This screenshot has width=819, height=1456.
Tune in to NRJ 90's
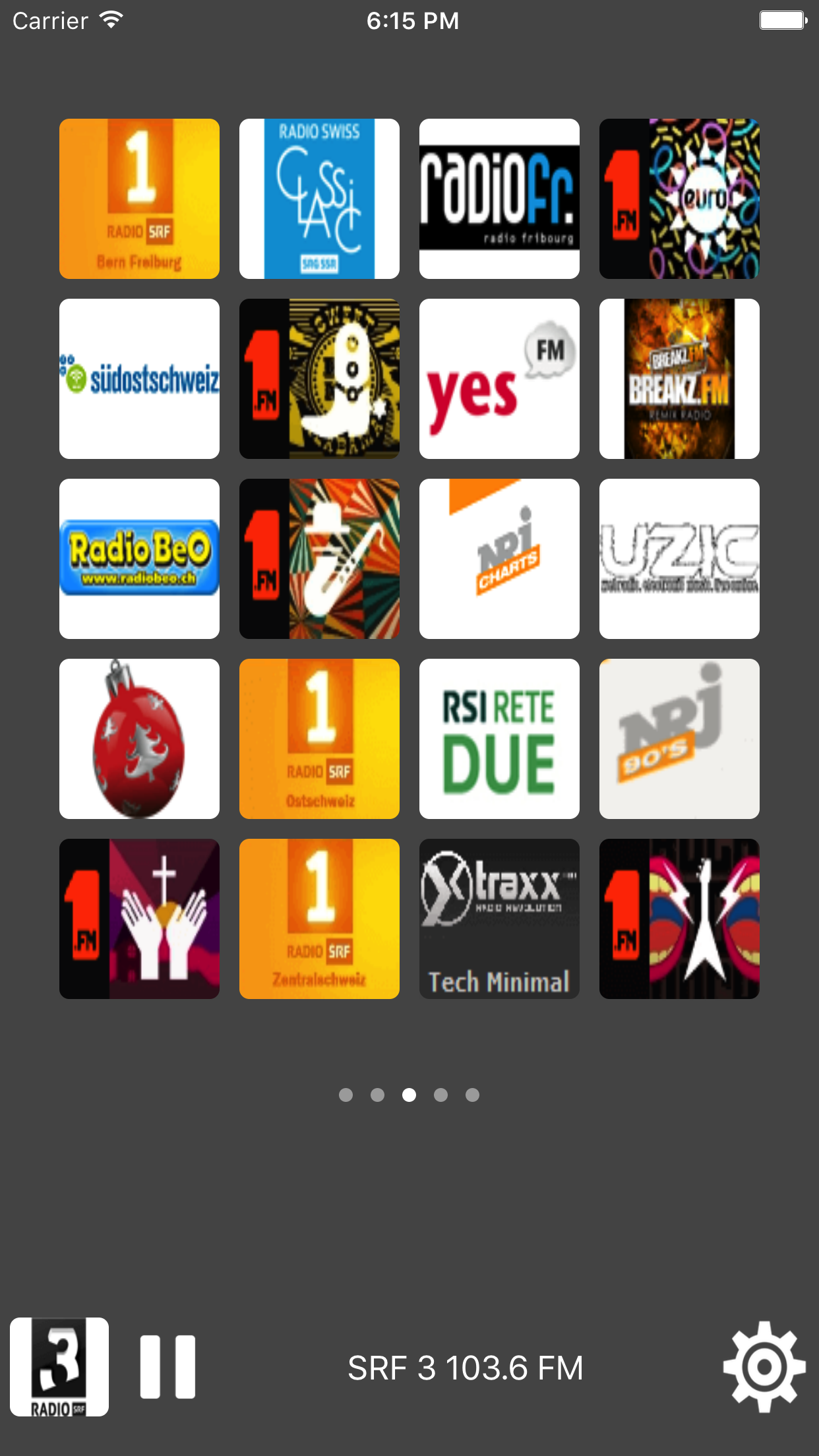click(x=679, y=739)
